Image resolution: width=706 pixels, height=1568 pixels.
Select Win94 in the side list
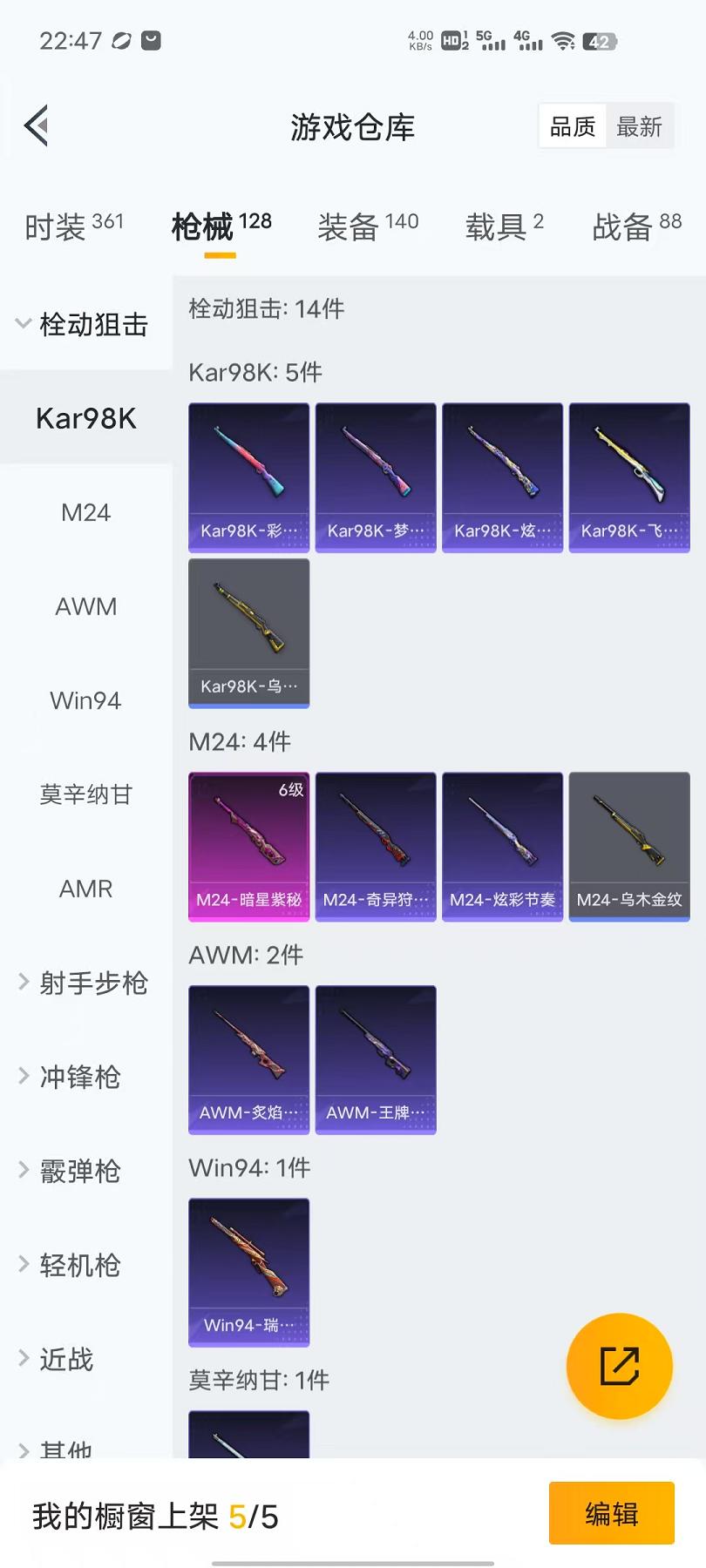85,700
